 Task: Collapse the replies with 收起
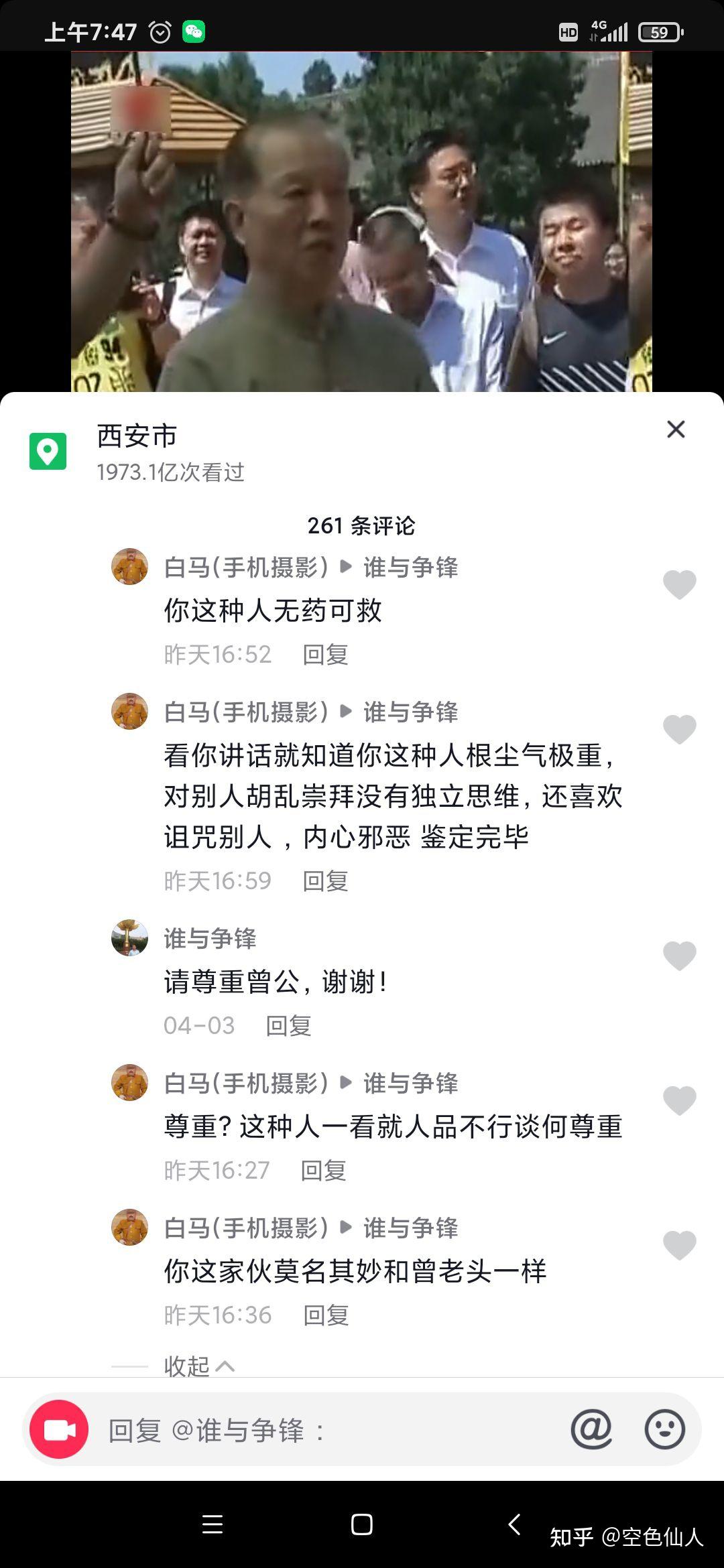pos(199,1366)
